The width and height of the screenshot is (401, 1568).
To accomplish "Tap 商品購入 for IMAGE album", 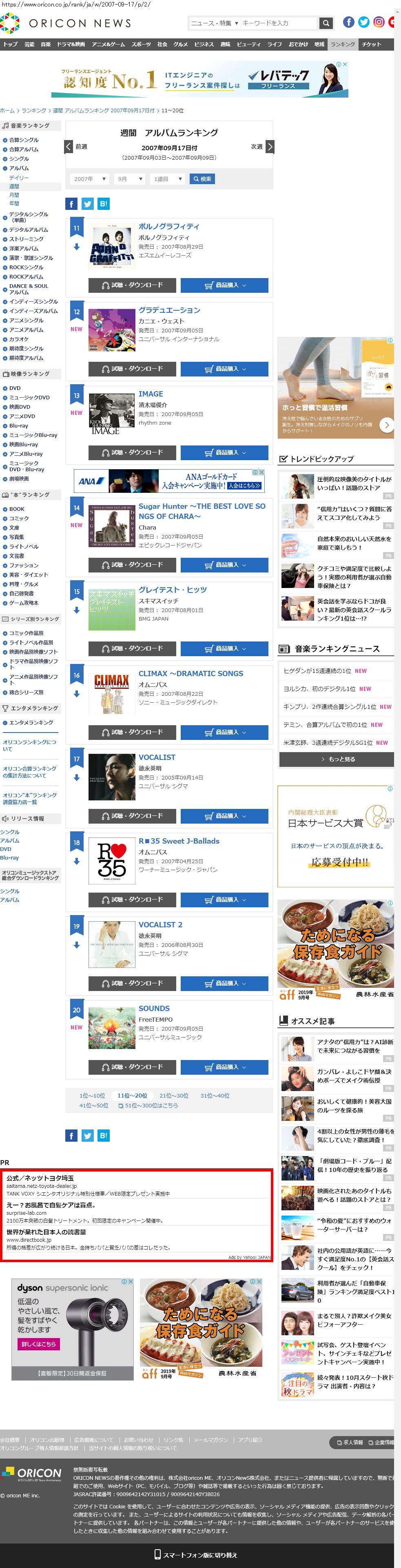I will 224,453.
